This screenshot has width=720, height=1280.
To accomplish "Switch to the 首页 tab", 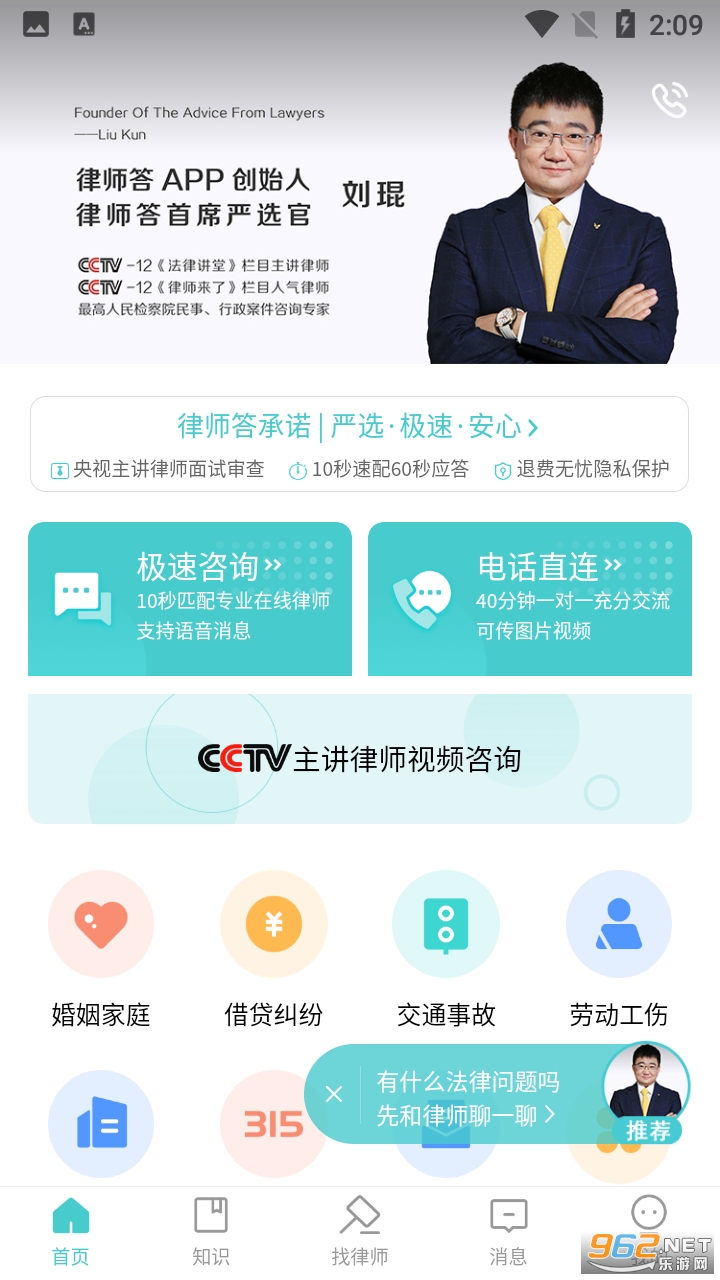I will click(71, 1232).
